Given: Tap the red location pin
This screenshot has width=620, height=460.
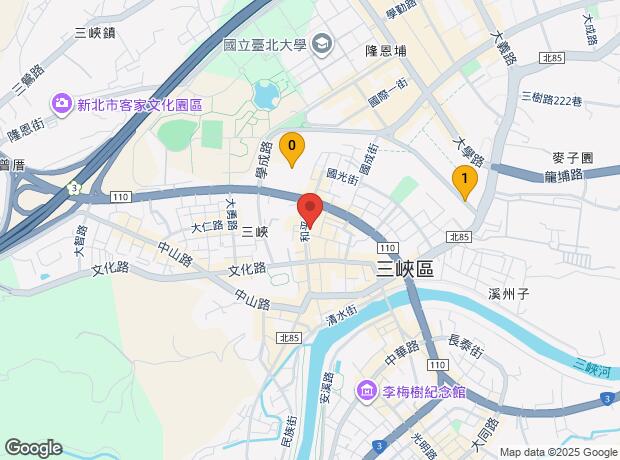Looking at the screenshot, I should point(310,211).
